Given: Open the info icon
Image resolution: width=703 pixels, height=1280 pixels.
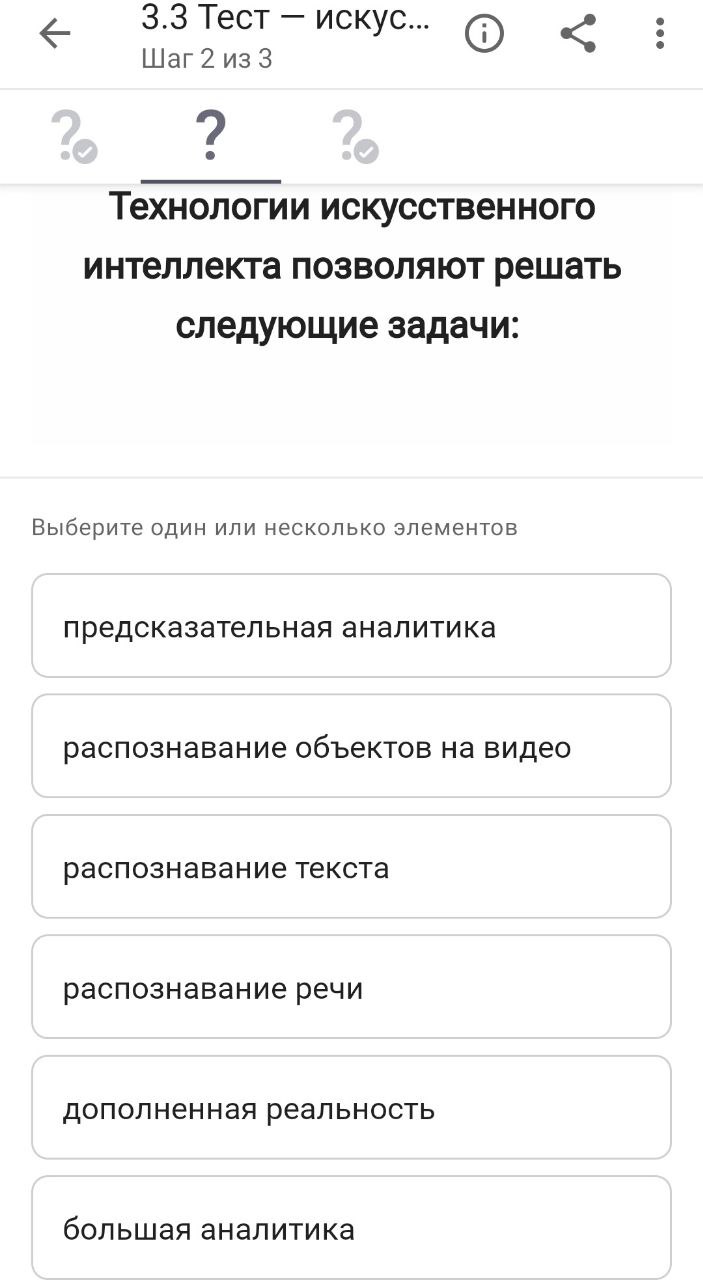Looking at the screenshot, I should [485, 35].
